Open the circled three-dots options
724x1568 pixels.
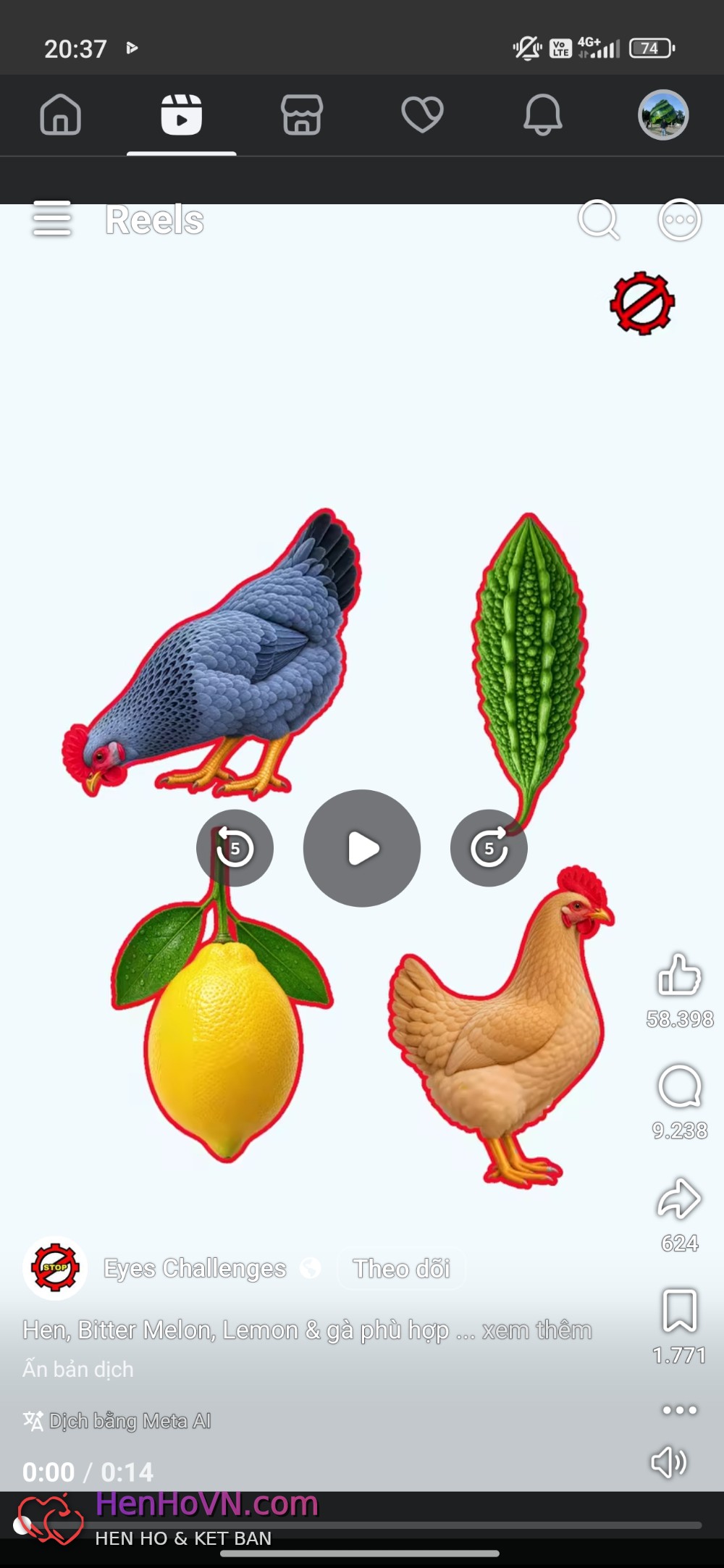(679, 219)
